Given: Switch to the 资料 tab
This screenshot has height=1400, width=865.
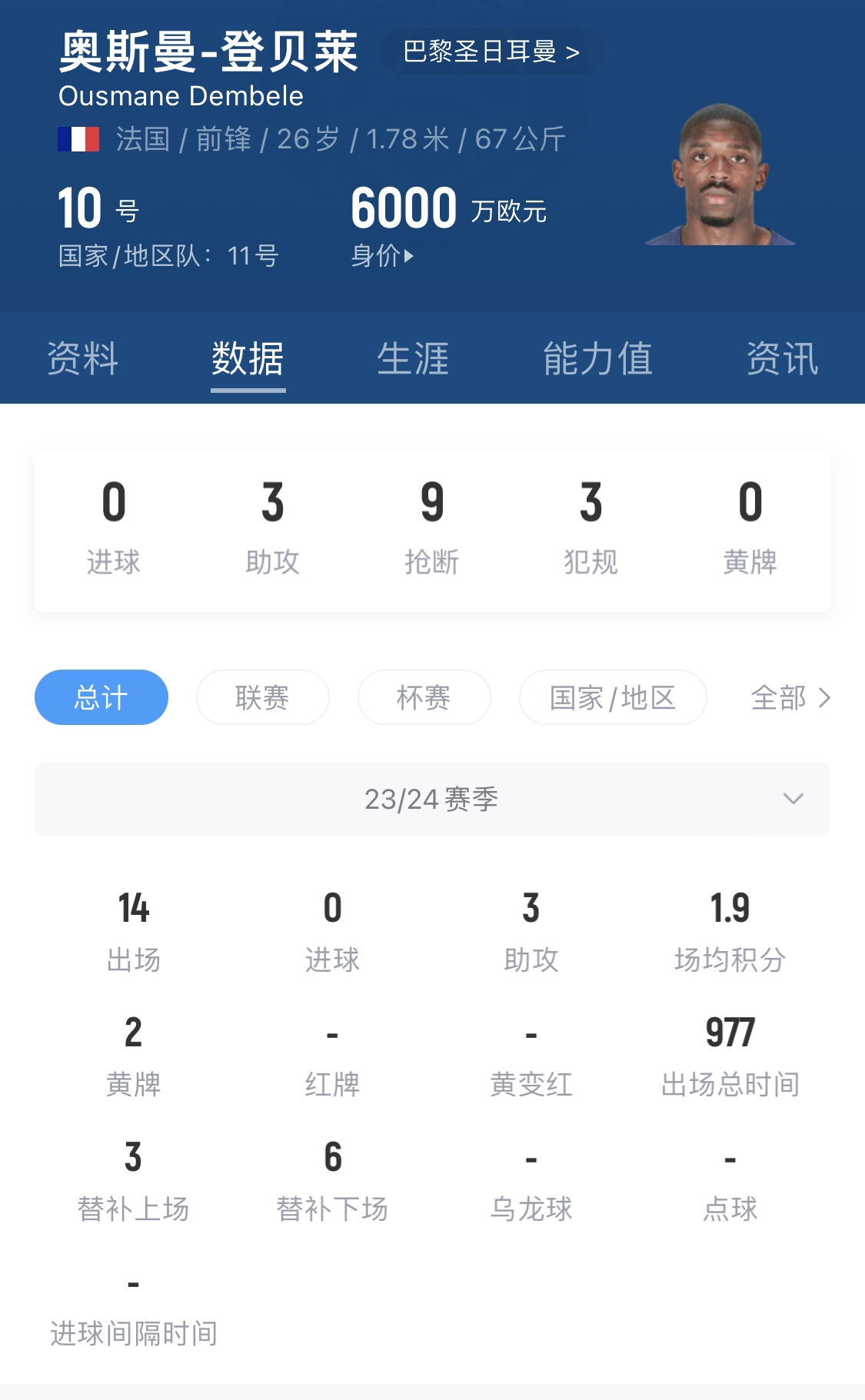Looking at the screenshot, I should (x=83, y=358).
